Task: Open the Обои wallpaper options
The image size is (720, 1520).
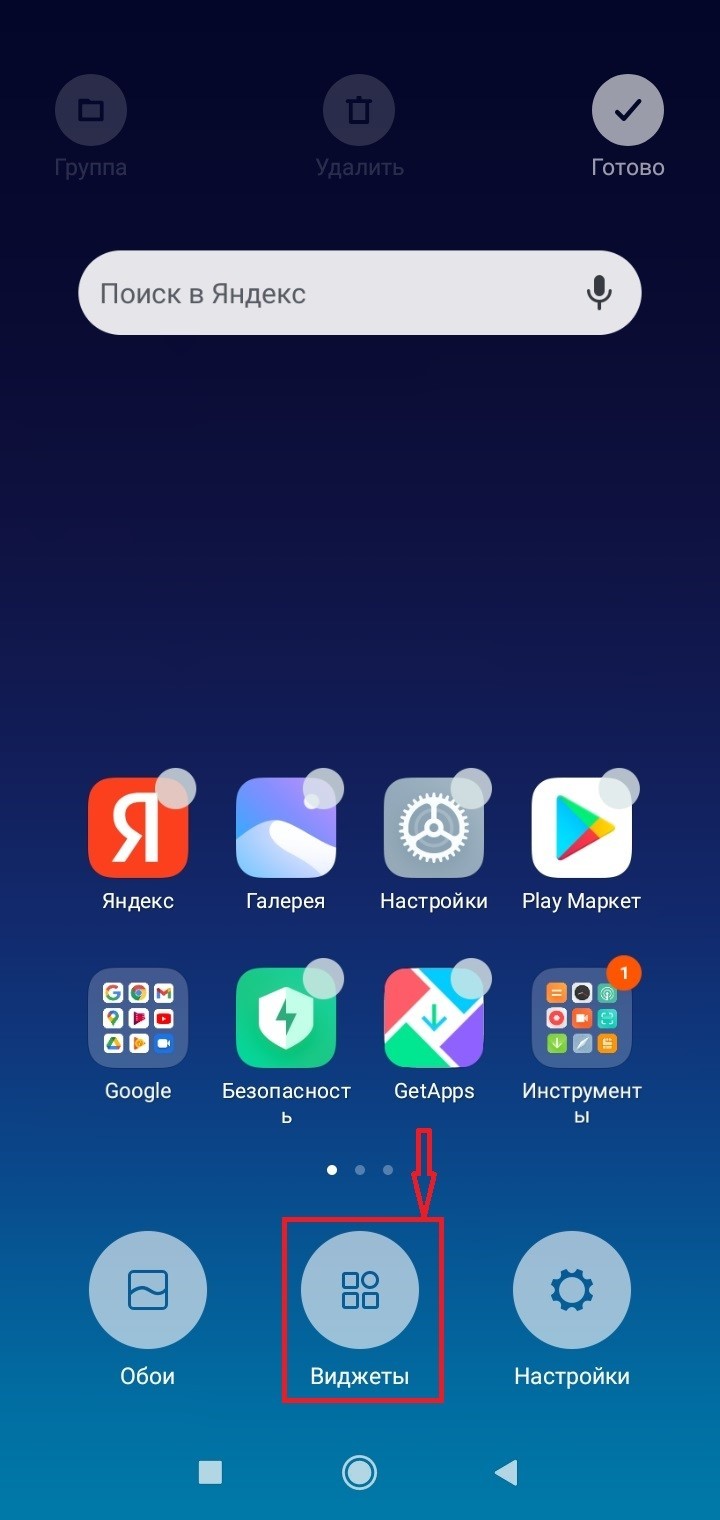Action: point(148,1290)
